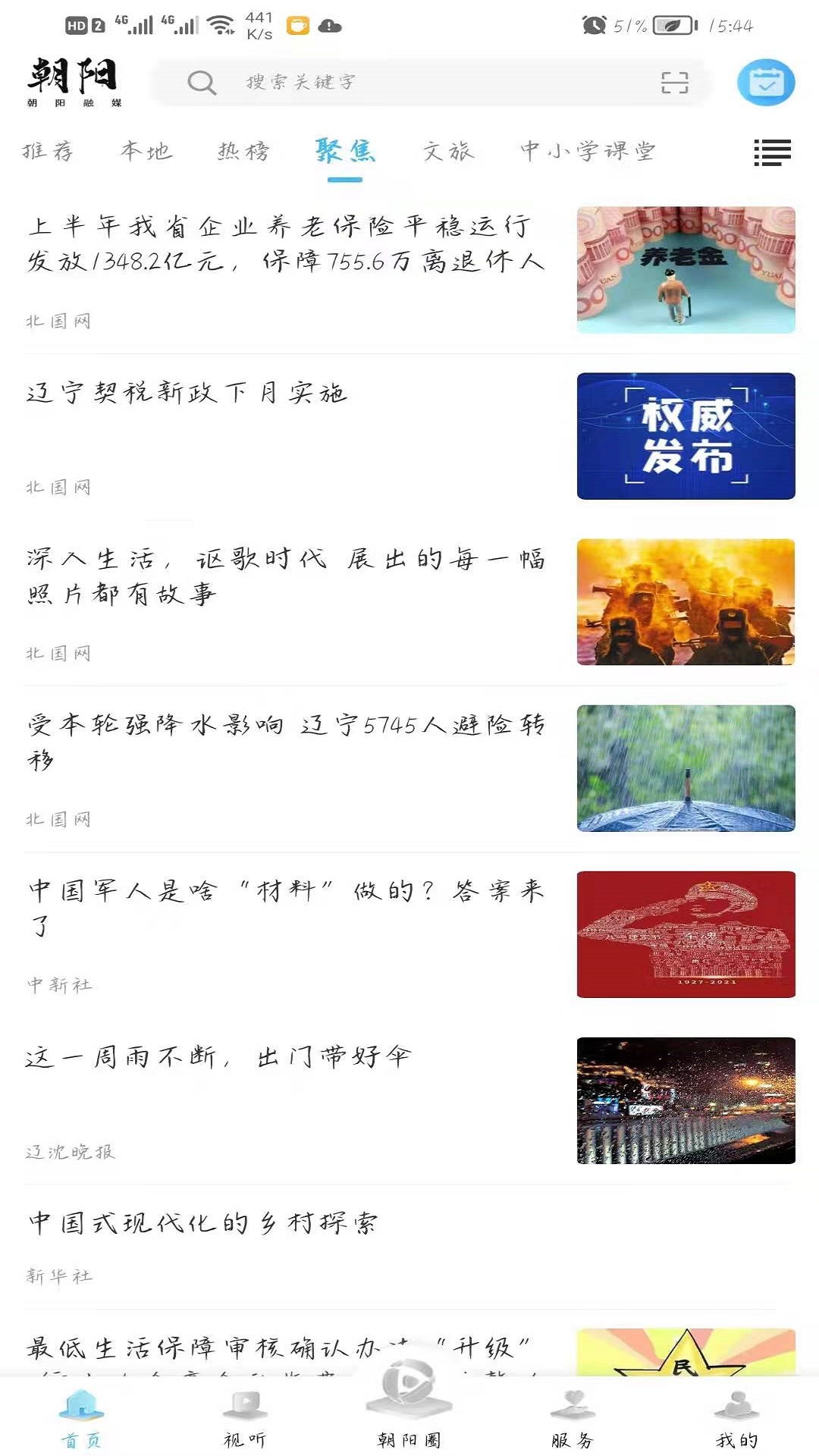Open the scan icon in search bar
819x1456 pixels.
(x=674, y=82)
